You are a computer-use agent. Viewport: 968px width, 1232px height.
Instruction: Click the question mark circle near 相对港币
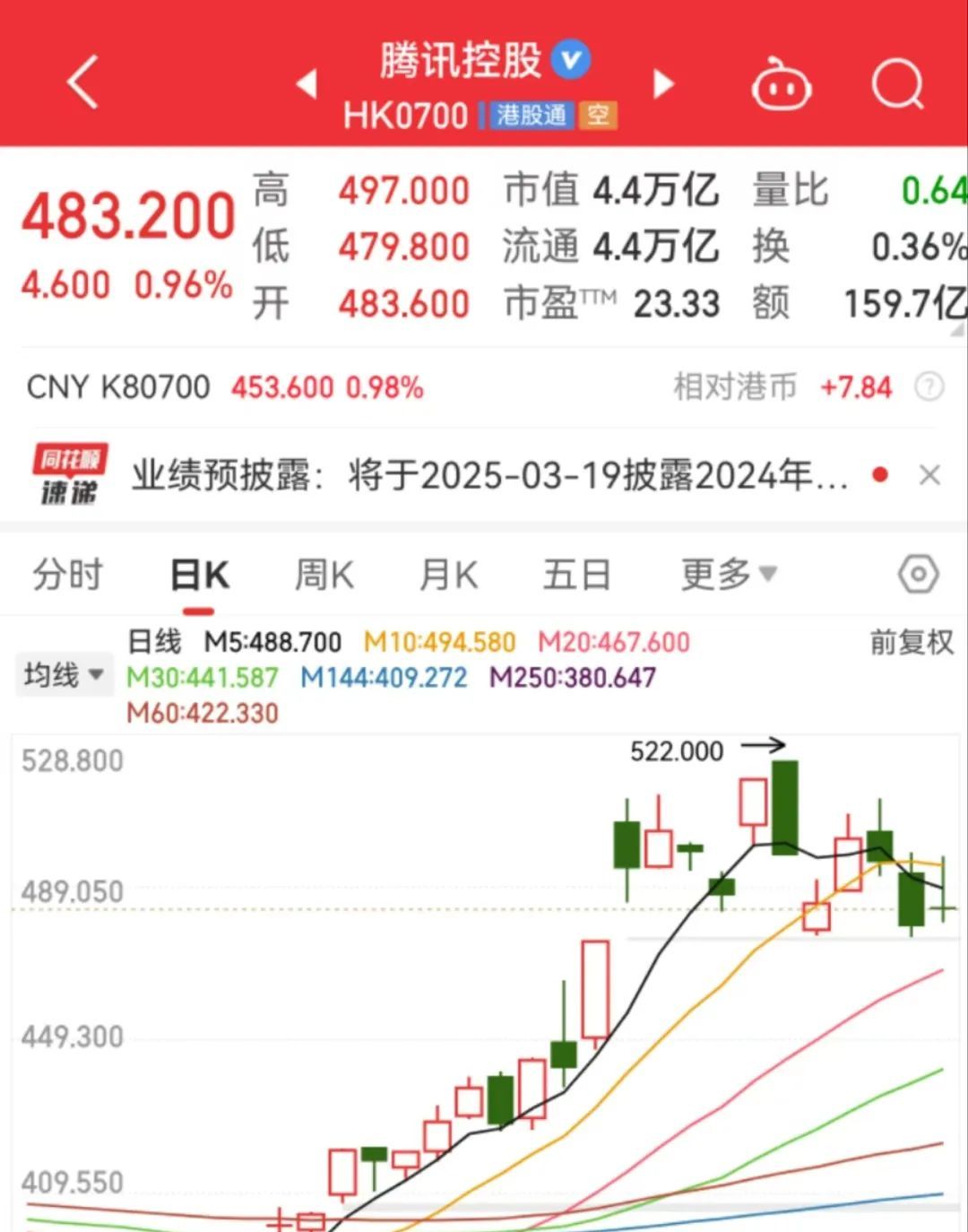(930, 387)
